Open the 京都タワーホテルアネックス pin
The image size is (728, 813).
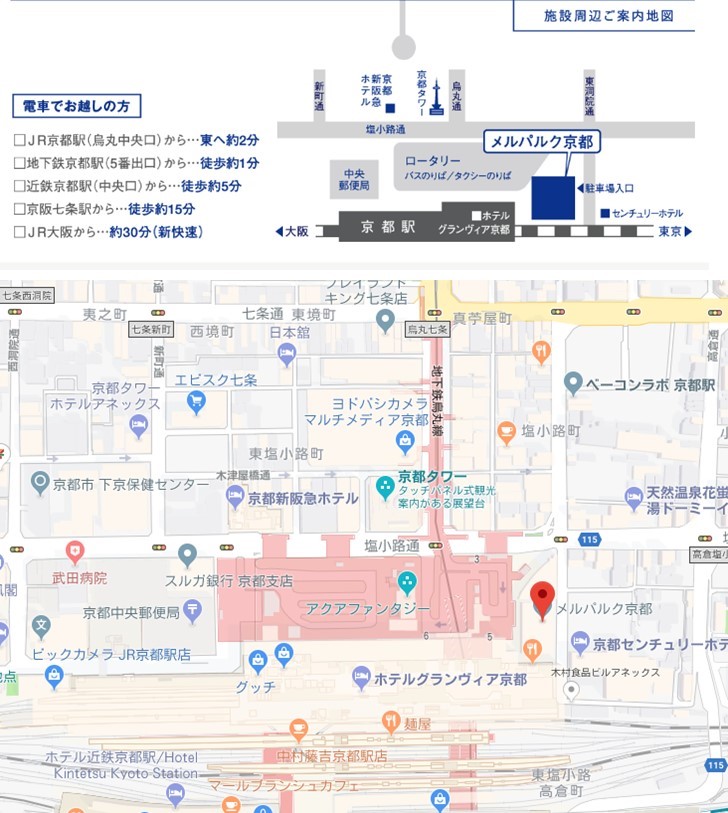click(139, 427)
